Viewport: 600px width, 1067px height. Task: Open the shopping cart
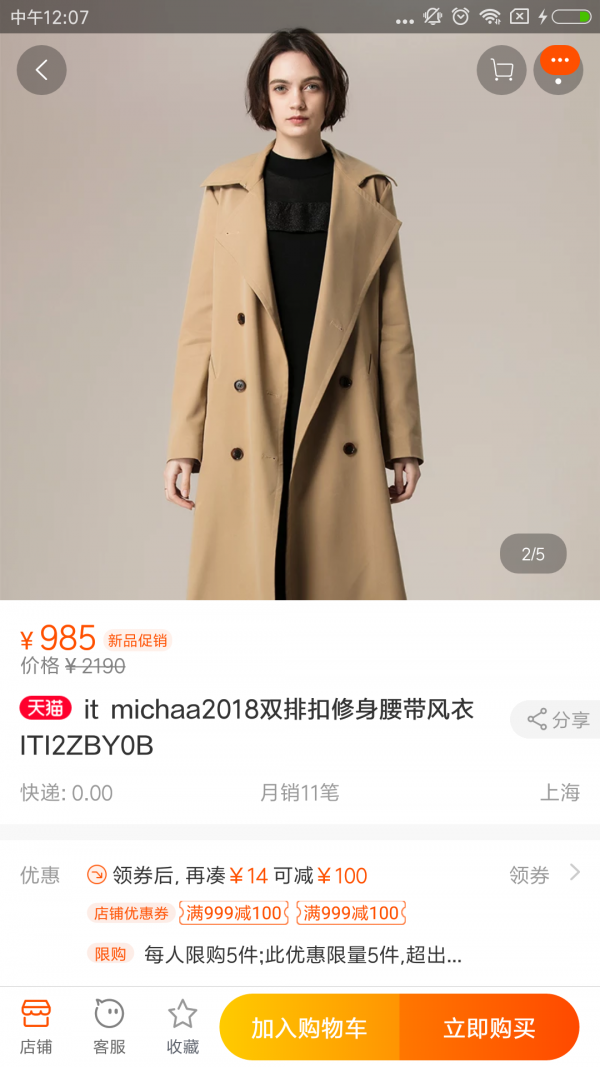point(501,70)
